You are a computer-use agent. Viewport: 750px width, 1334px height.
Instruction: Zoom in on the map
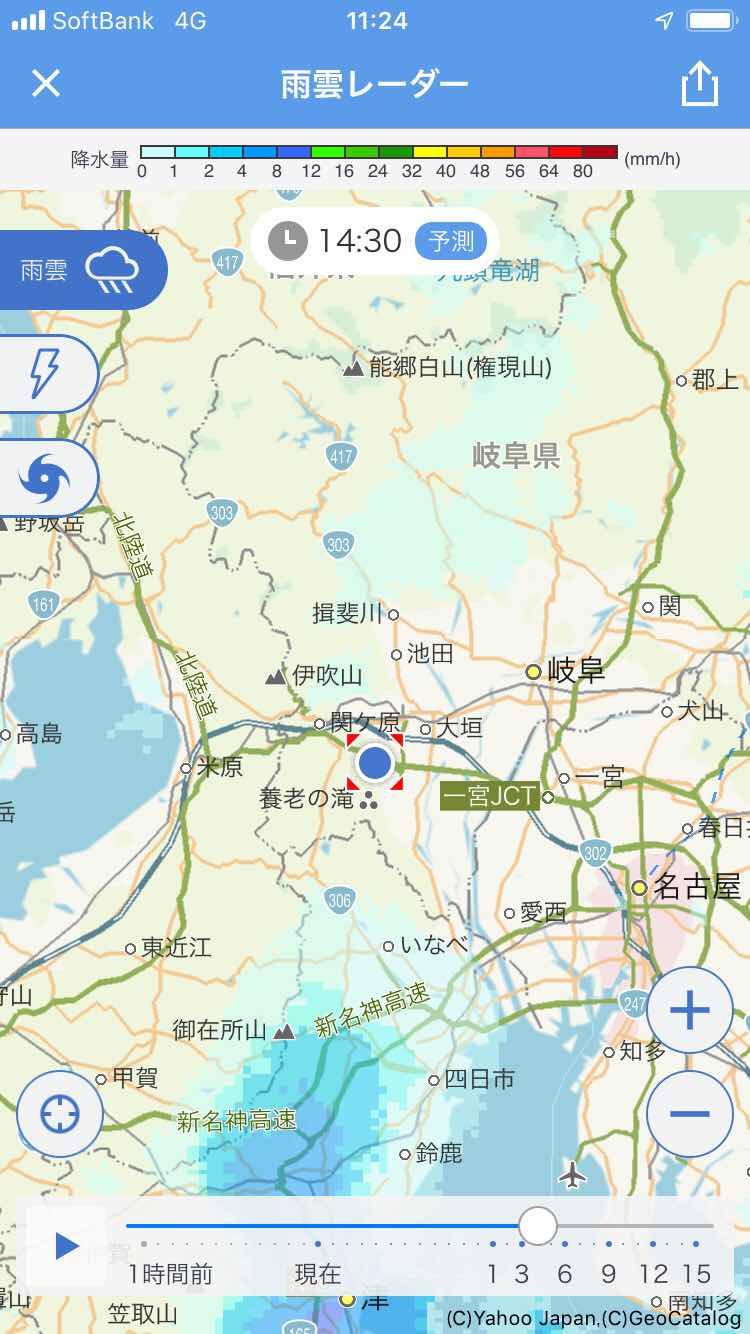click(689, 1011)
